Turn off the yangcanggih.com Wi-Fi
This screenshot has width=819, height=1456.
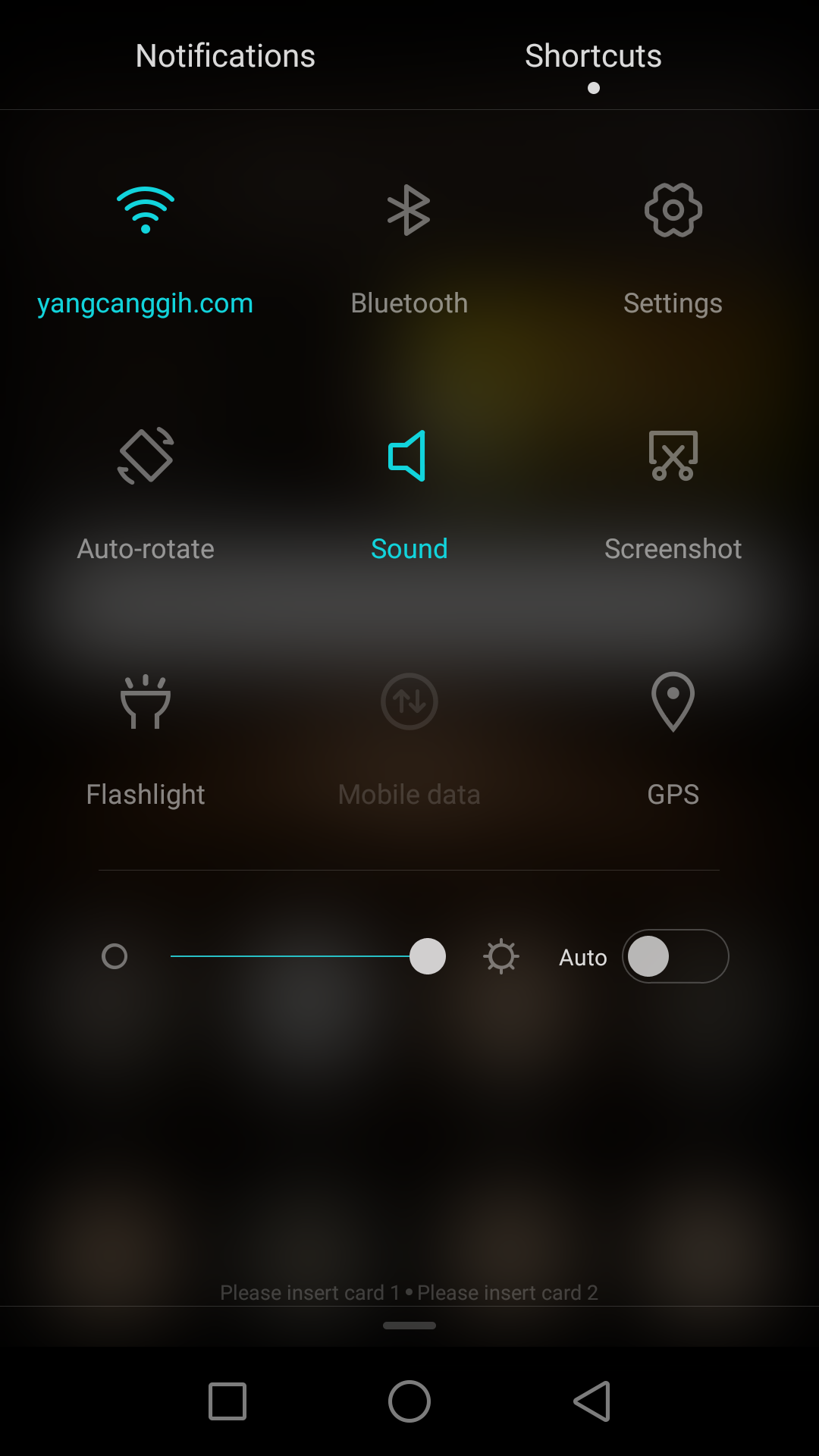click(146, 211)
